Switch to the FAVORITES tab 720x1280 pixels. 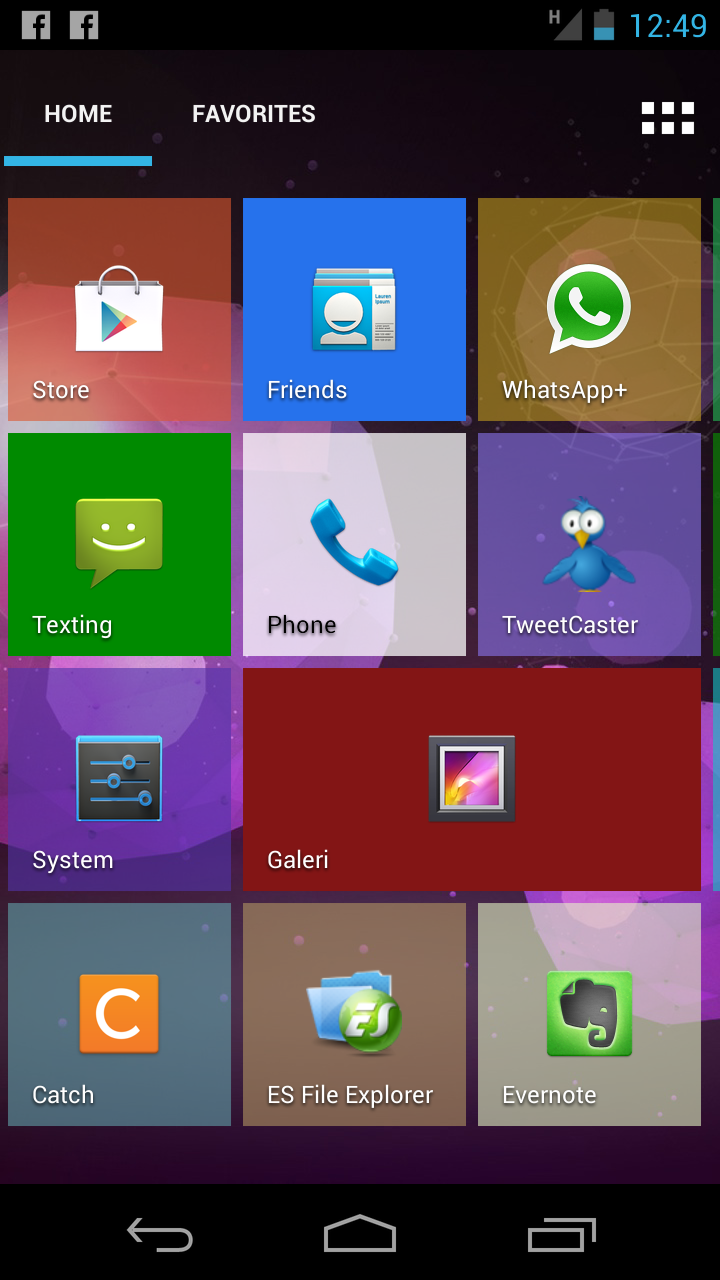[253, 113]
